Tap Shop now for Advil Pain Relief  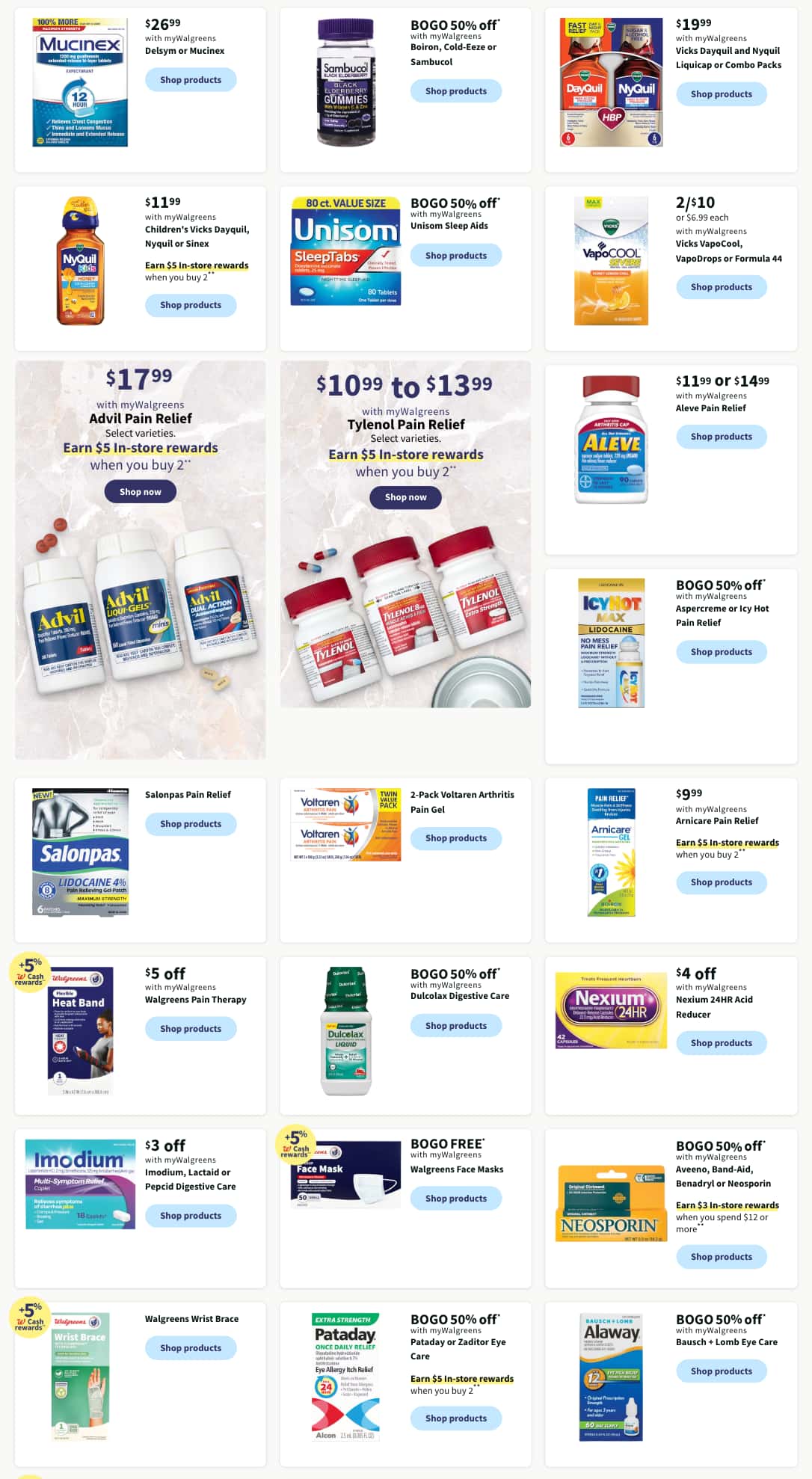(141, 492)
